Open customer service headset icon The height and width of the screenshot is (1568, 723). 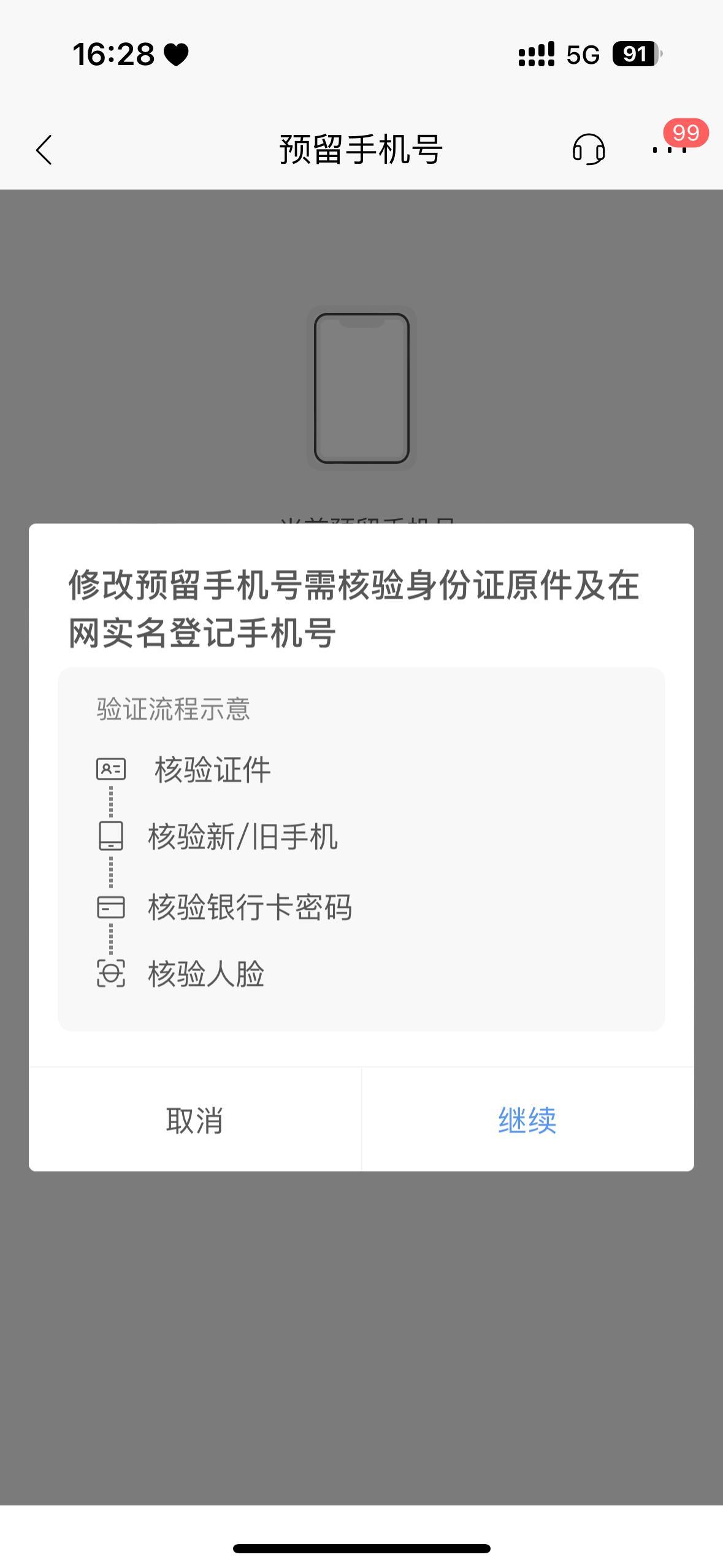click(x=589, y=150)
